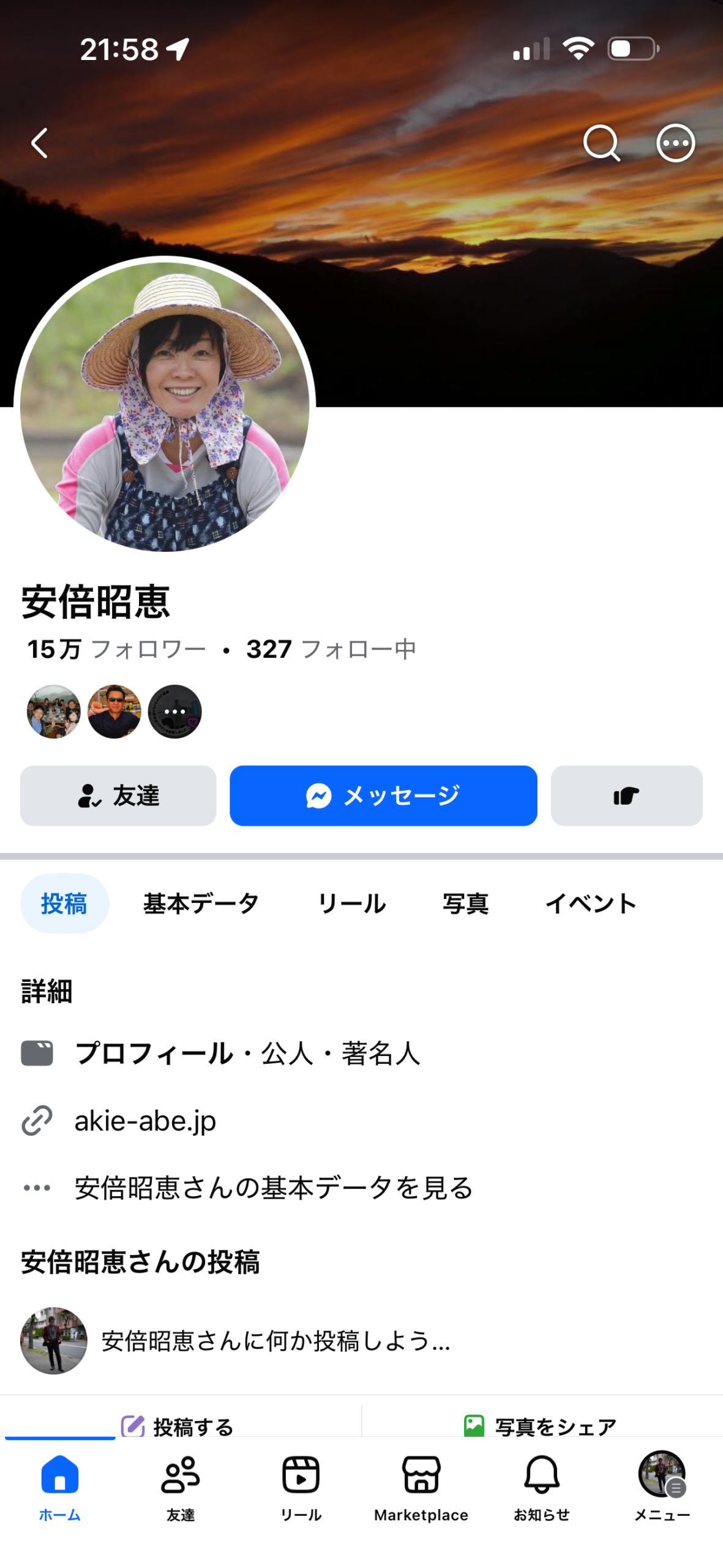Send a message via メッセージ button
The image size is (723, 1568).
pos(383,796)
